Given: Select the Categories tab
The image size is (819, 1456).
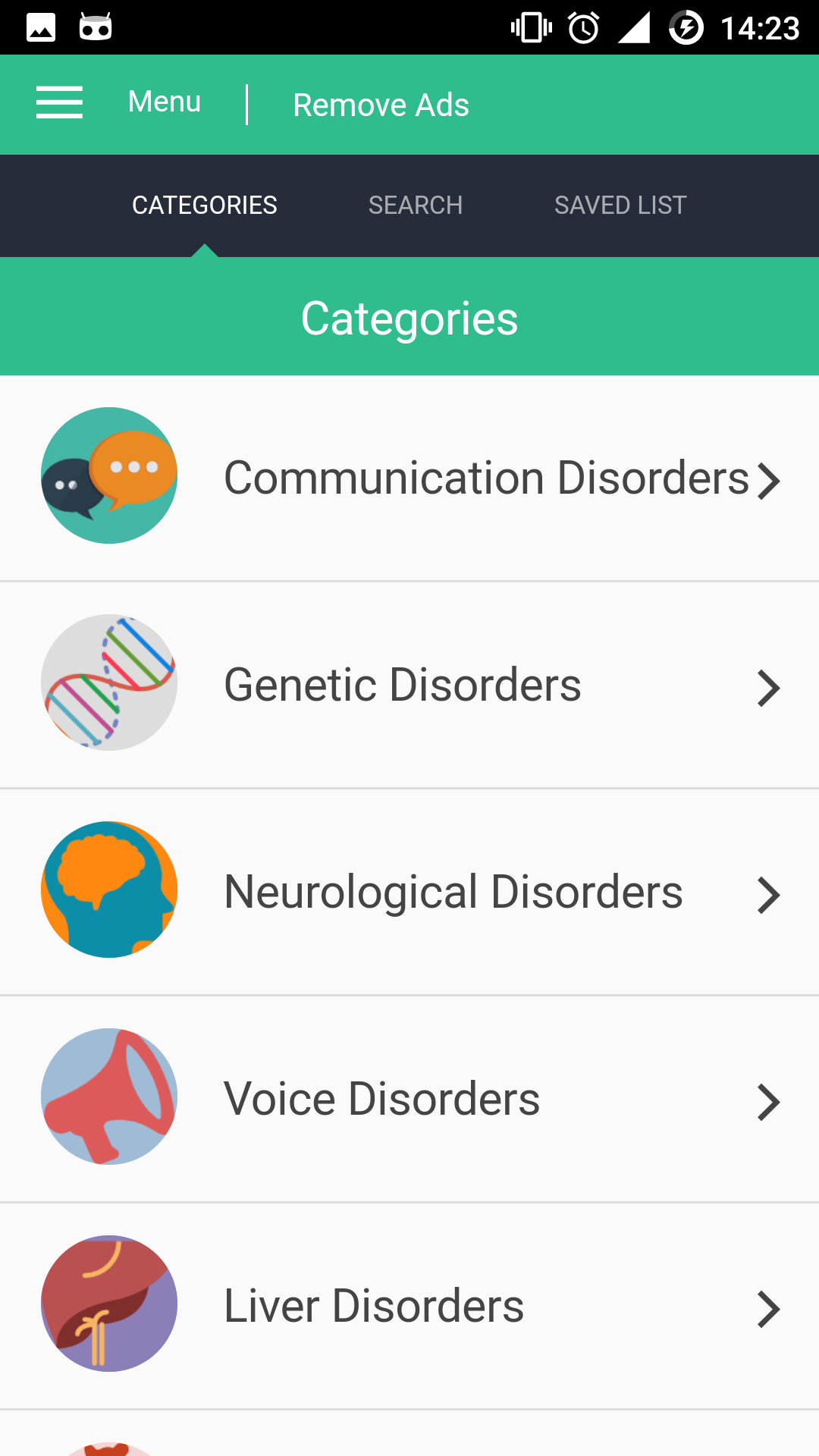Looking at the screenshot, I should pos(204,205).
